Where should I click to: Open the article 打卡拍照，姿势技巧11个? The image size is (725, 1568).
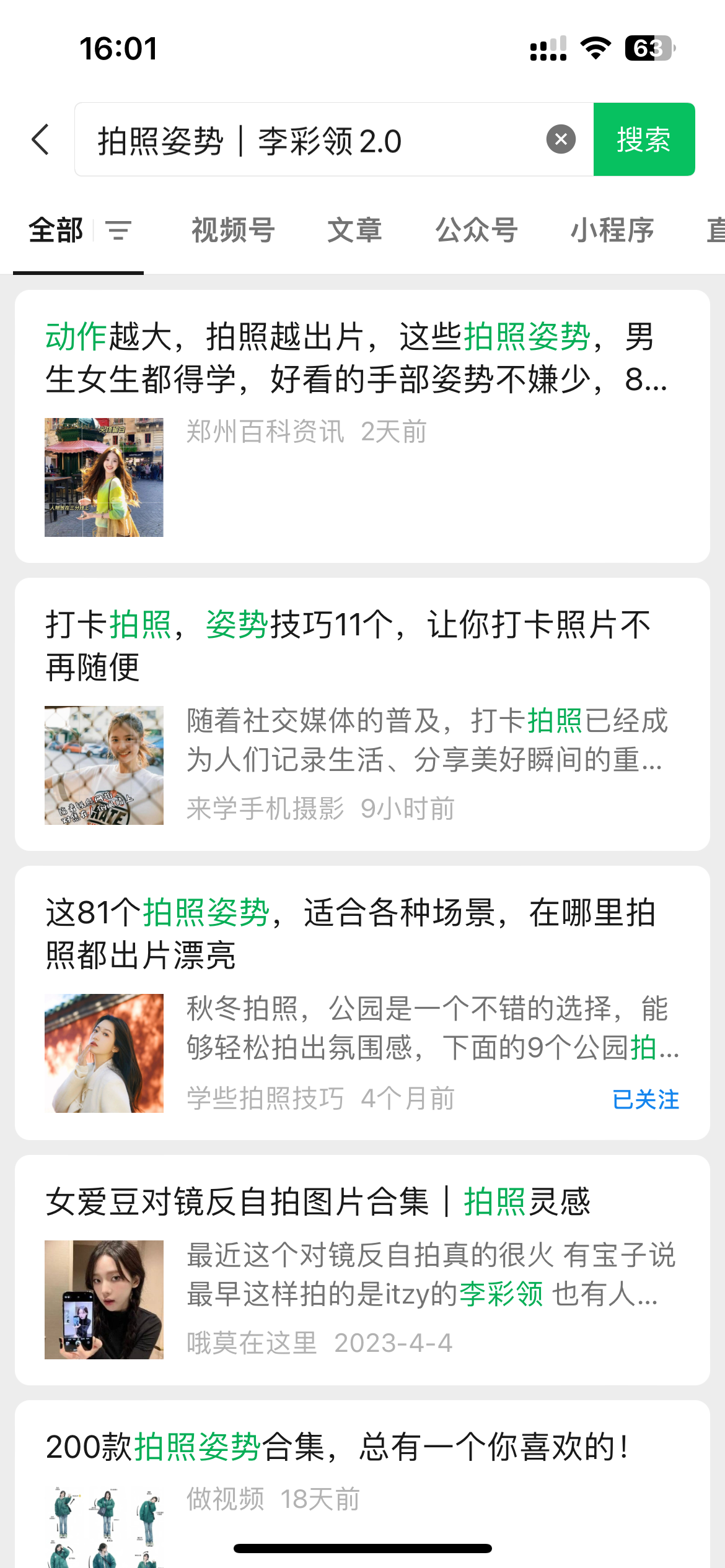362,714
